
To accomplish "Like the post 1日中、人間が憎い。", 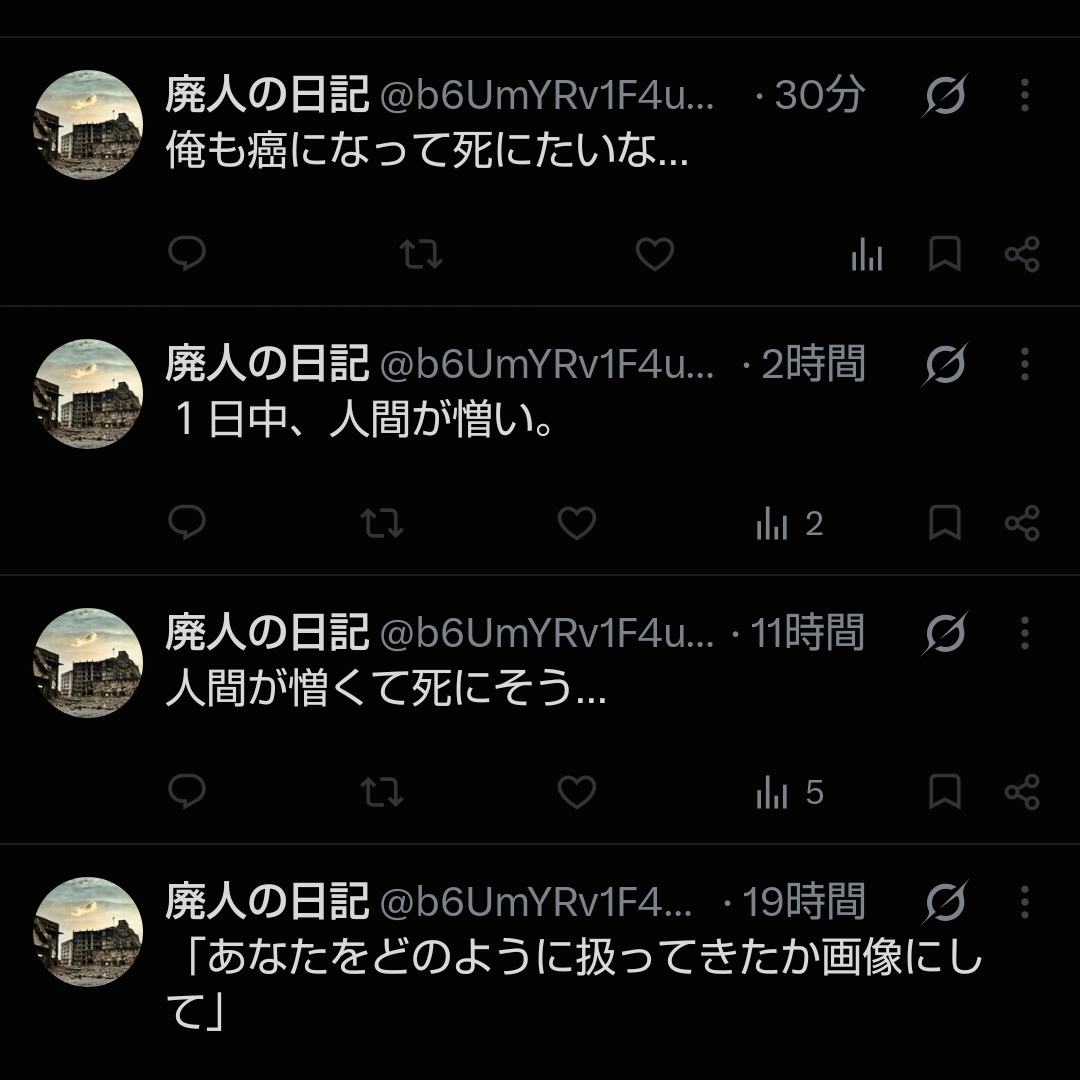I will (577, 523).
